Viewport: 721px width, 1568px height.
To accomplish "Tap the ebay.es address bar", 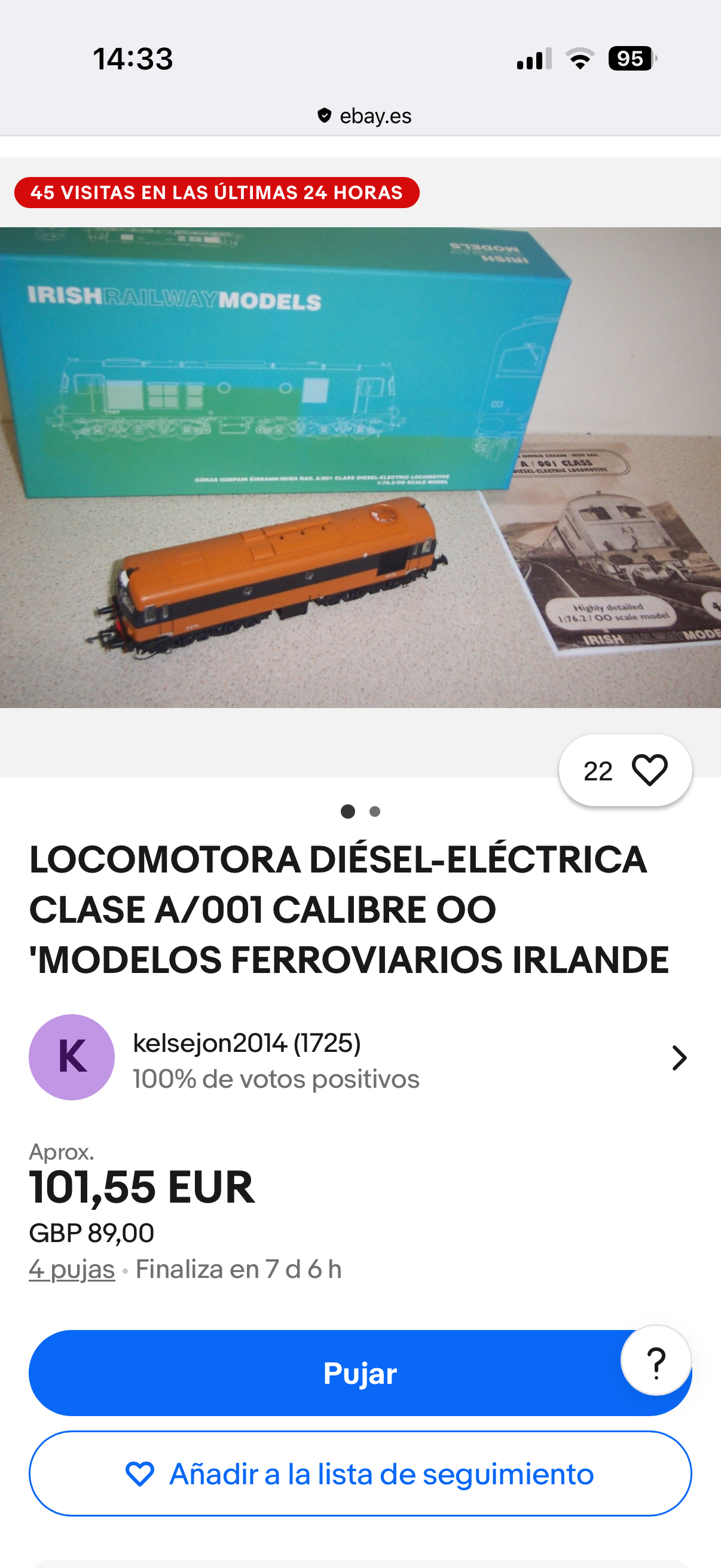I will click(364, 115).
